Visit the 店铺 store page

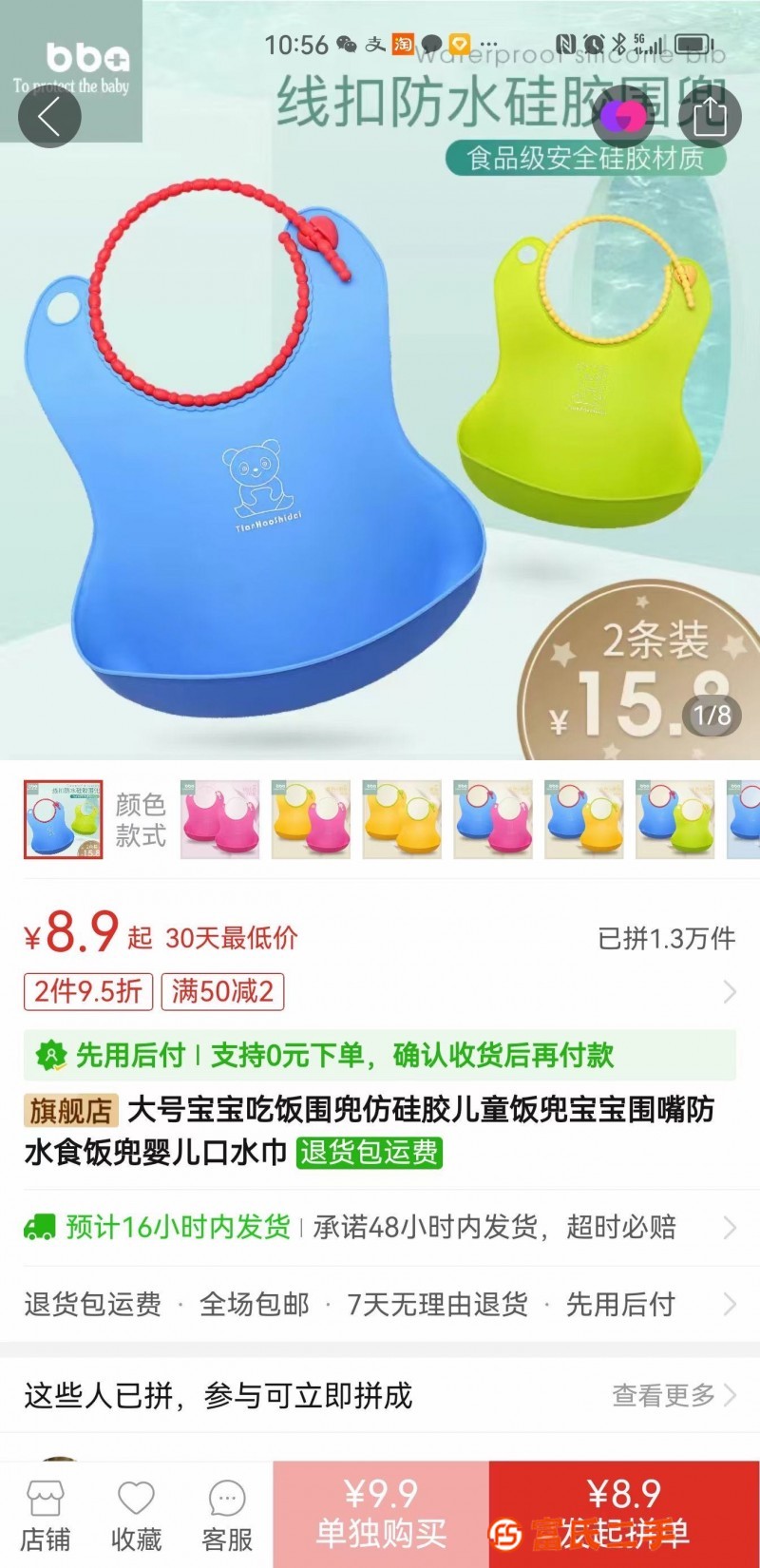46,1516
